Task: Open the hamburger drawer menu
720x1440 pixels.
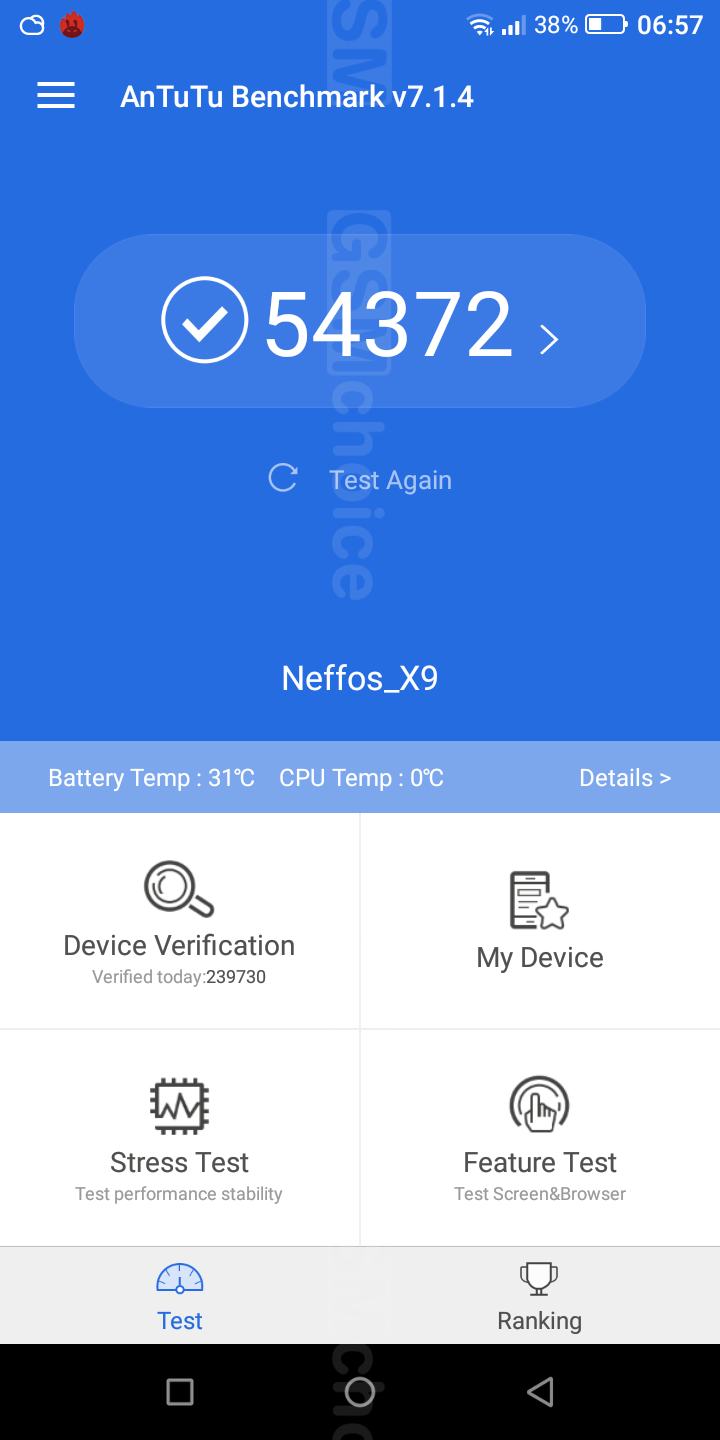Action: [x=56, y=96]
